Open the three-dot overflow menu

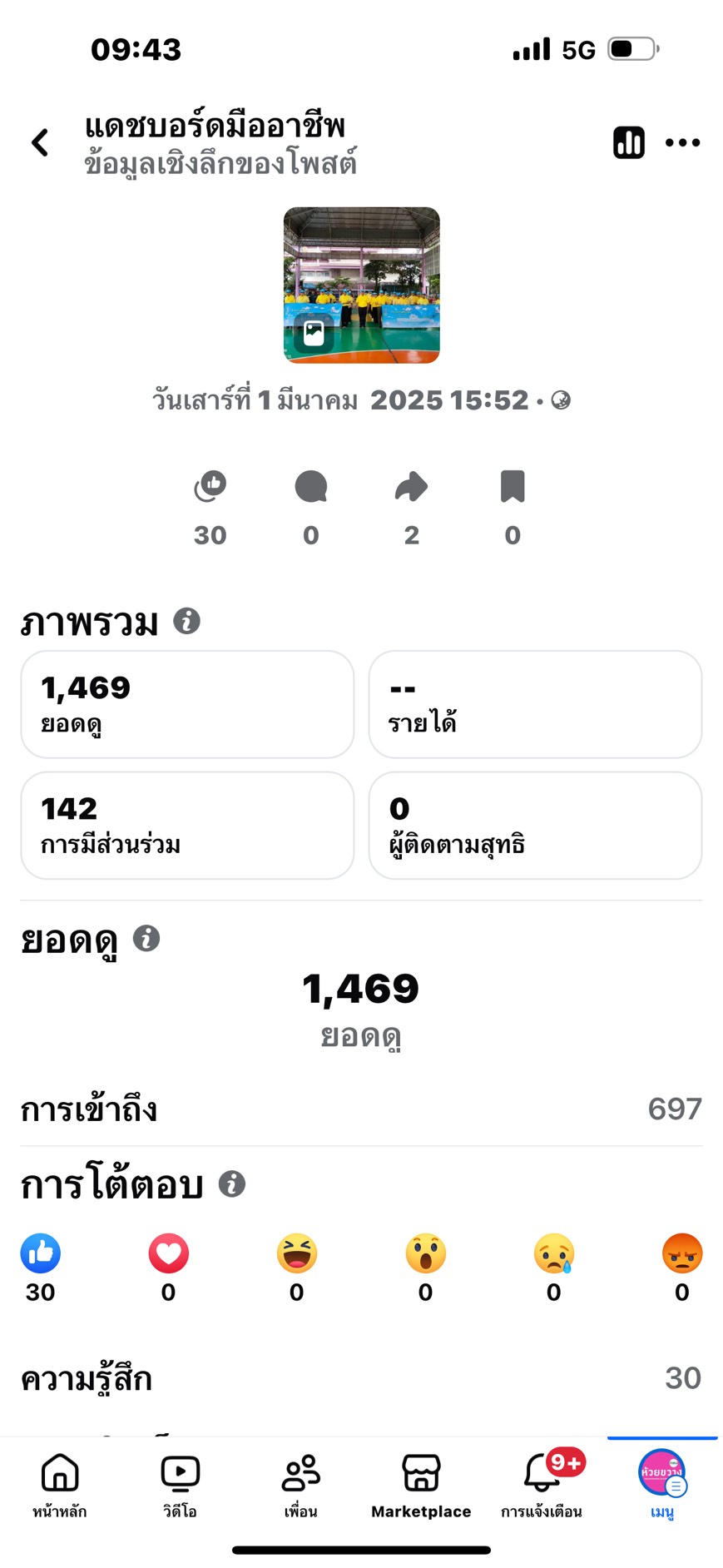[x=682, y=142]
